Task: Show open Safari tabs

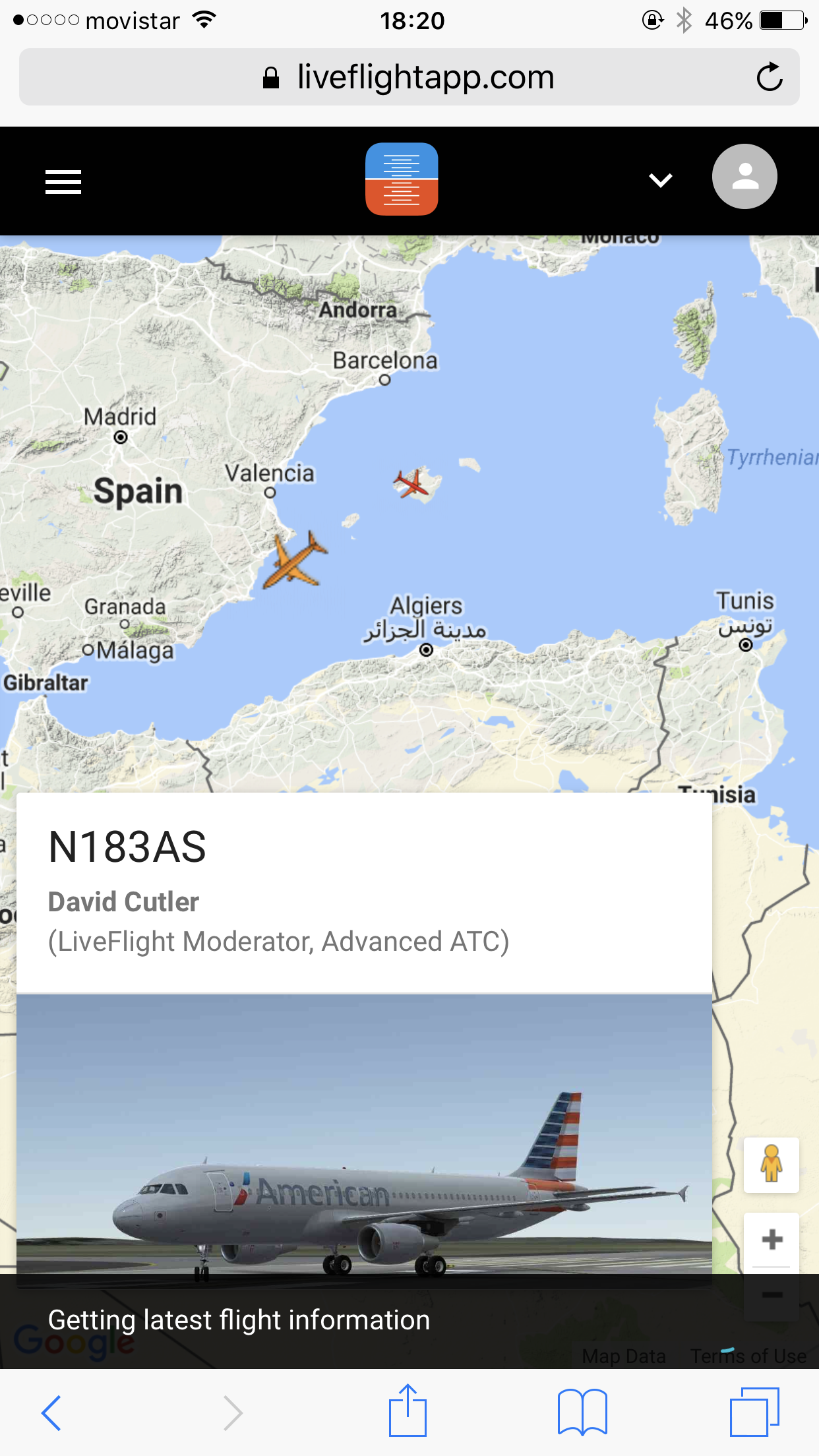Action: click(x=754, y=1412)
